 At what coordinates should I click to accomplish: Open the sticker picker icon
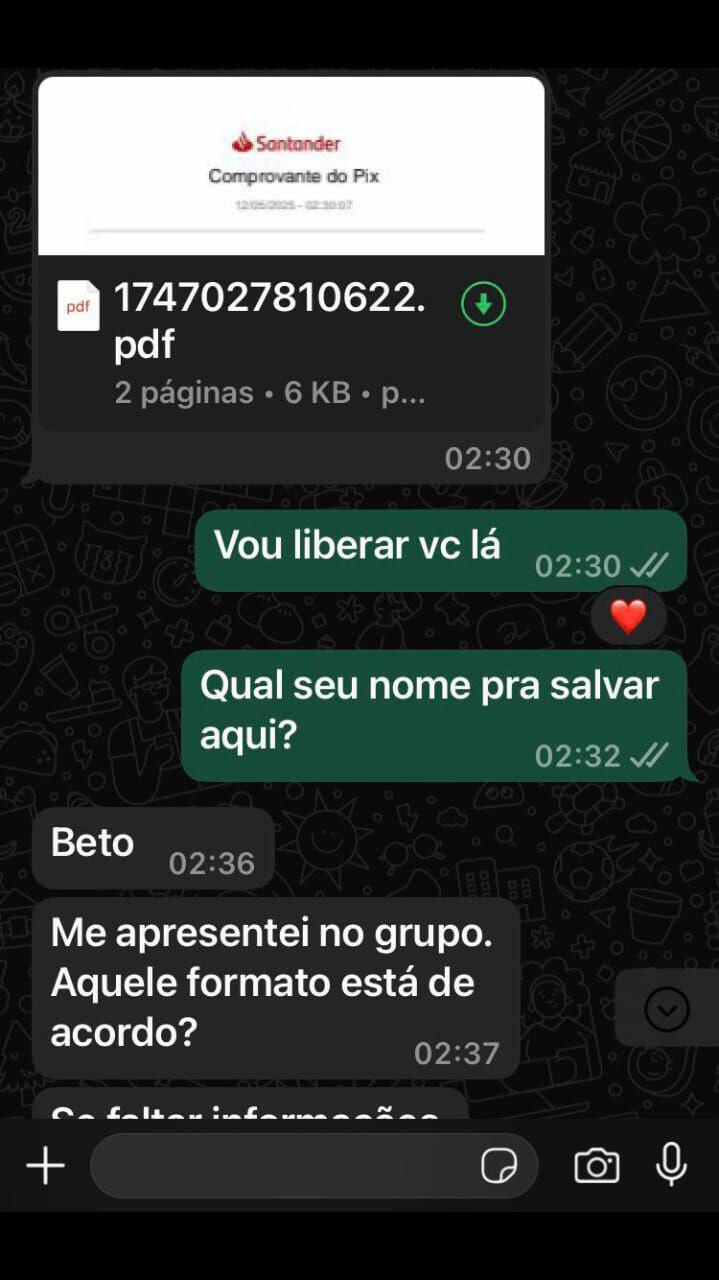coord(499,1166)
